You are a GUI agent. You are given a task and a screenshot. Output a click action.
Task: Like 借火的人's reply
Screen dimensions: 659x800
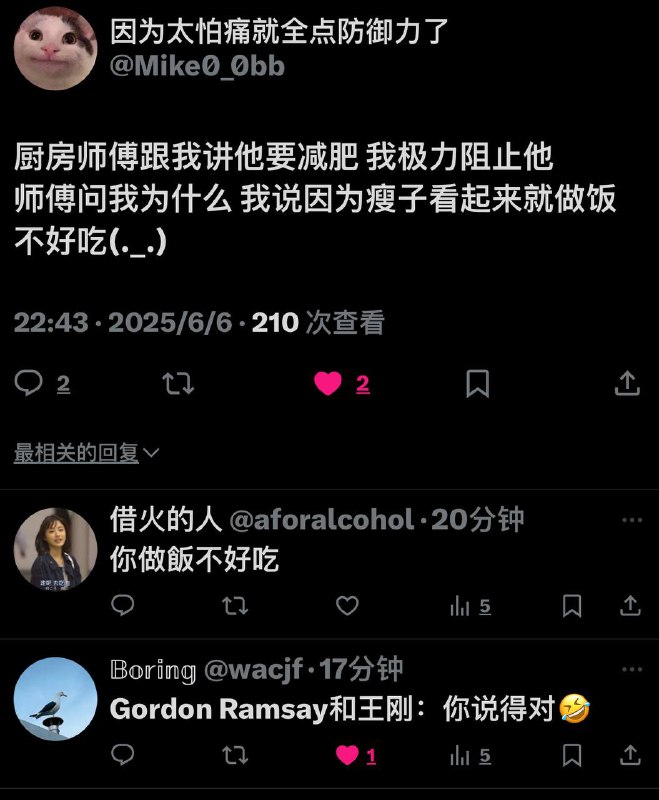pyautogui.click(x=347, y=606)
